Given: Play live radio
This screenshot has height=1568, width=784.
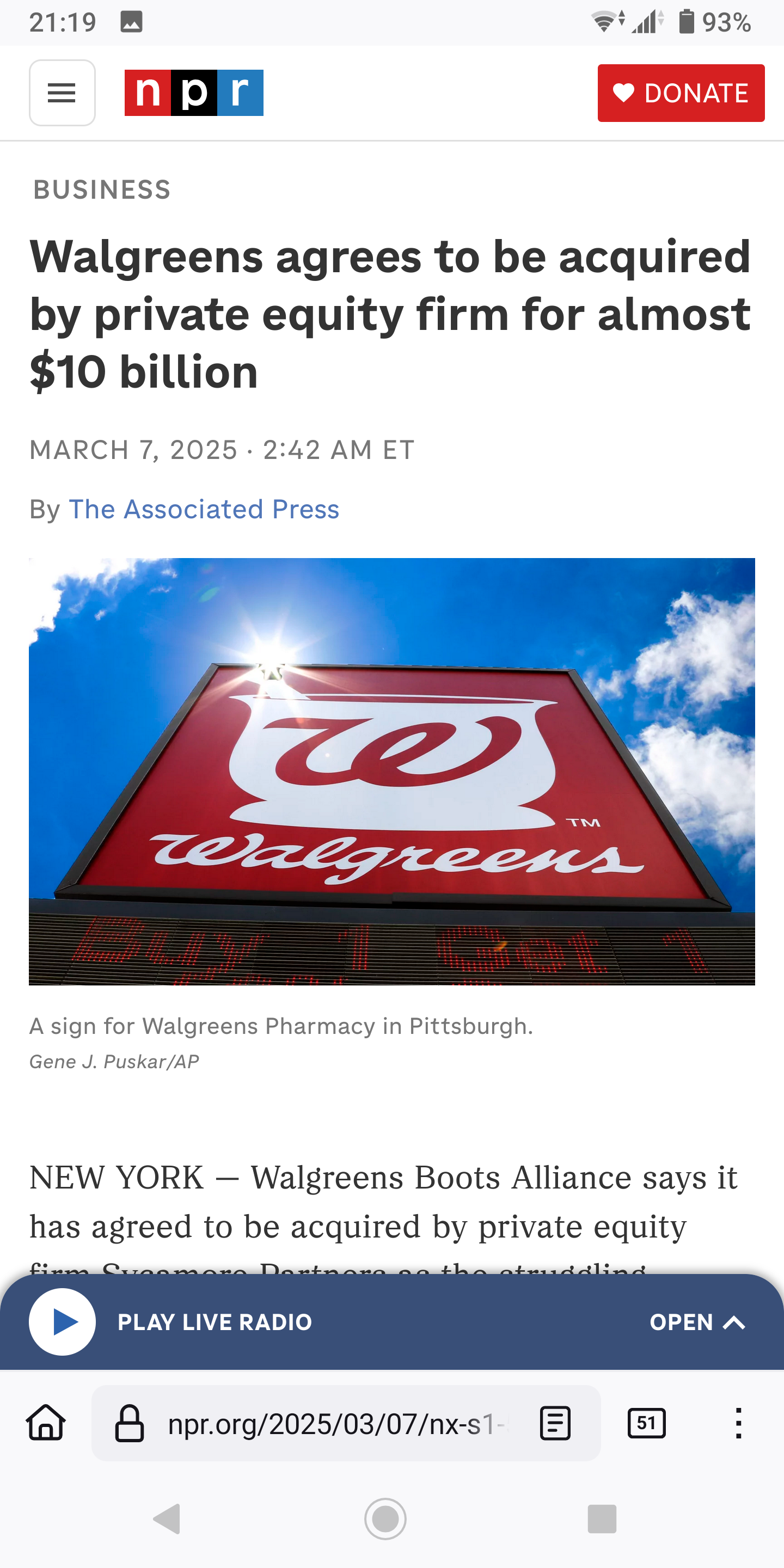Looking at the screenshot, I should pos(62,1322).
